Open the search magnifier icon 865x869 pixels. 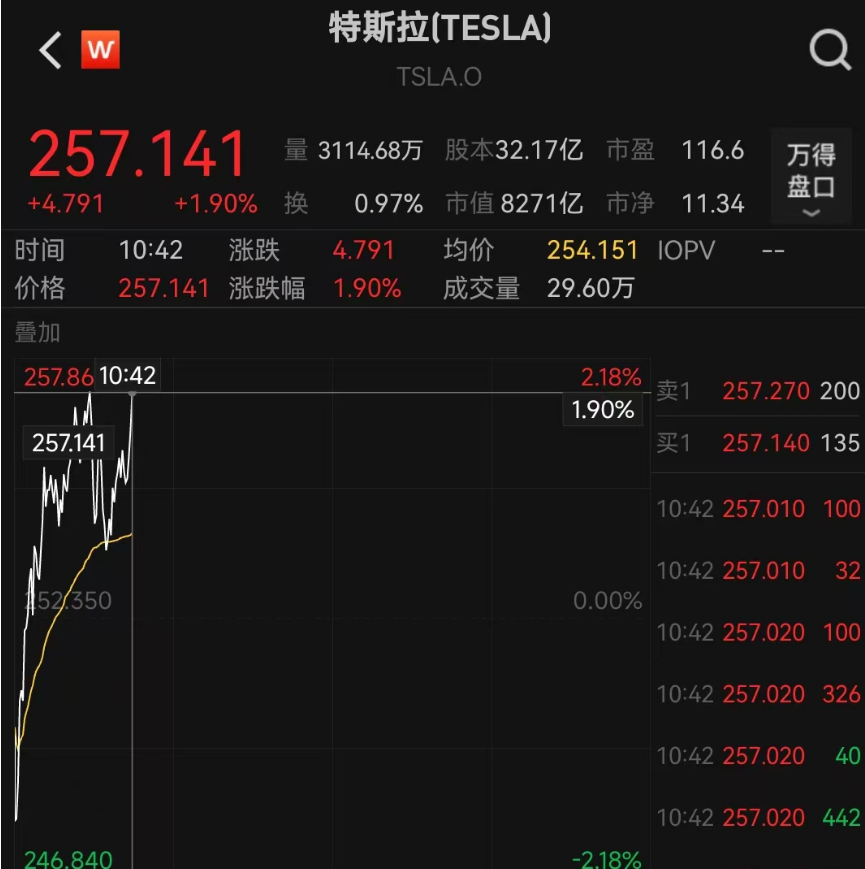click(829, 48)
